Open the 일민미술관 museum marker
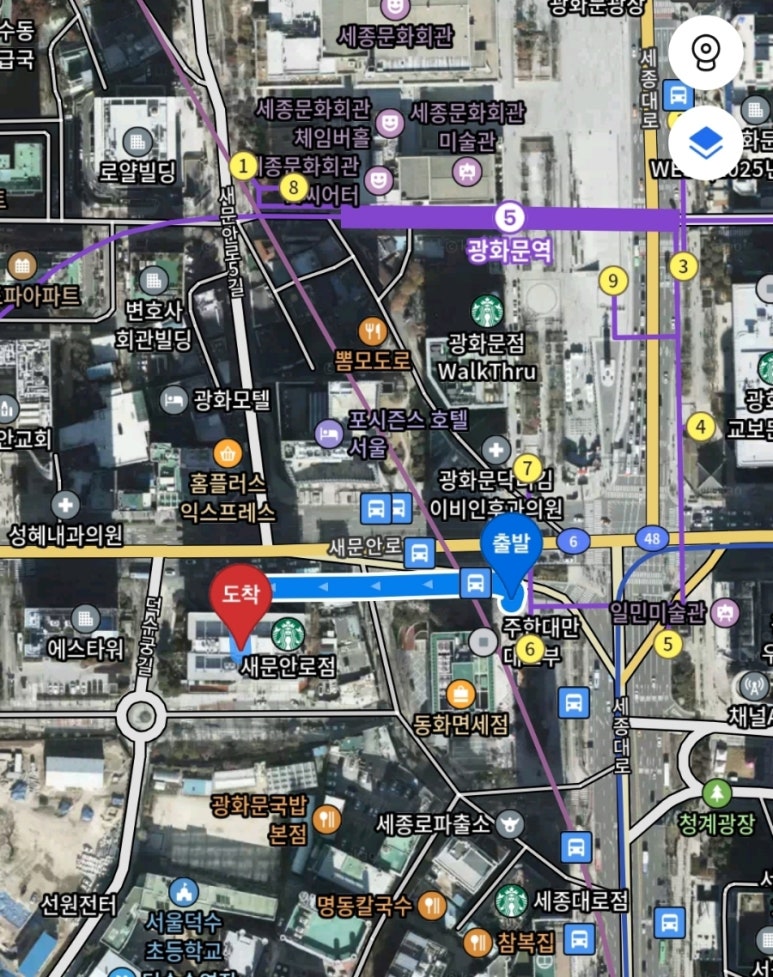 (x=723, y=612)
